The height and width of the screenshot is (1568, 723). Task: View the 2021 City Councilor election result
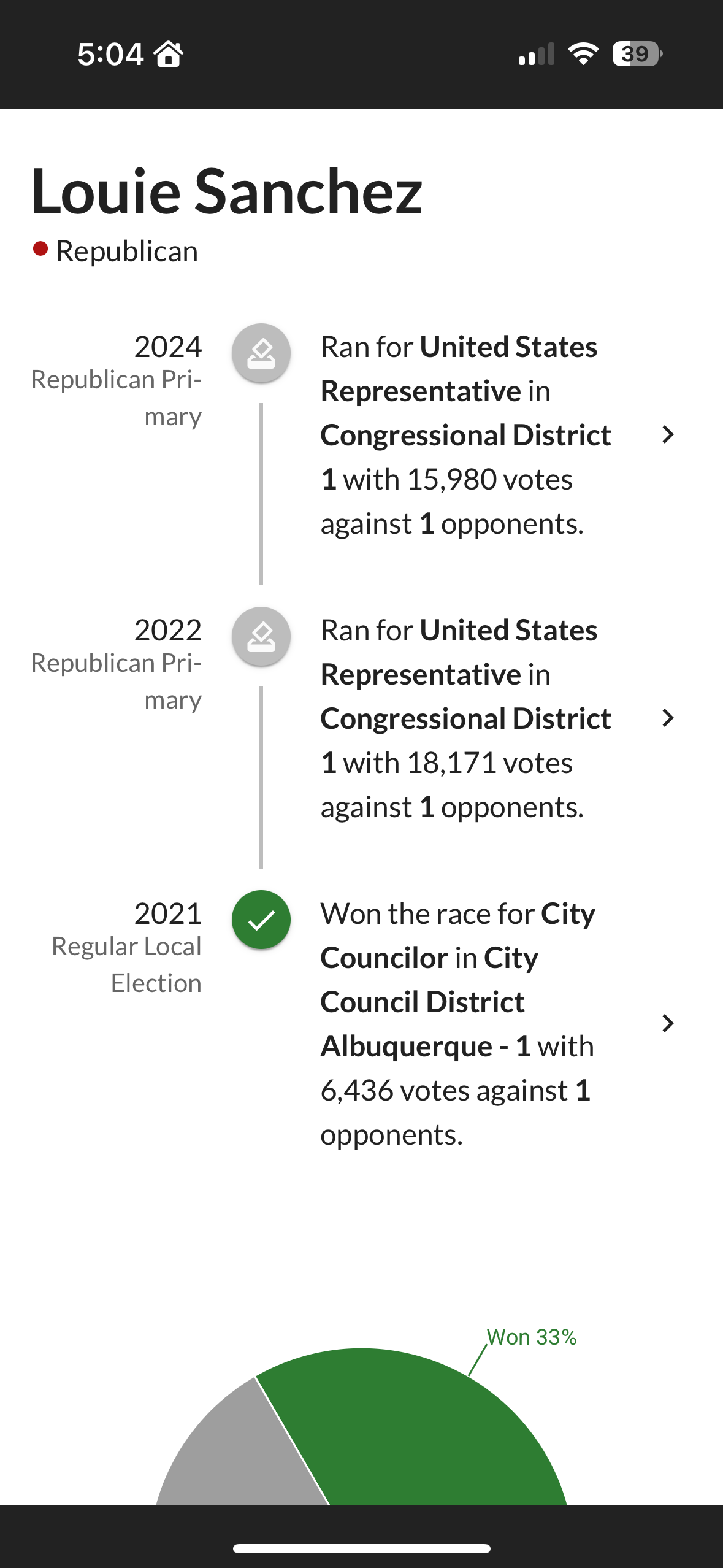pos(361,1023)
